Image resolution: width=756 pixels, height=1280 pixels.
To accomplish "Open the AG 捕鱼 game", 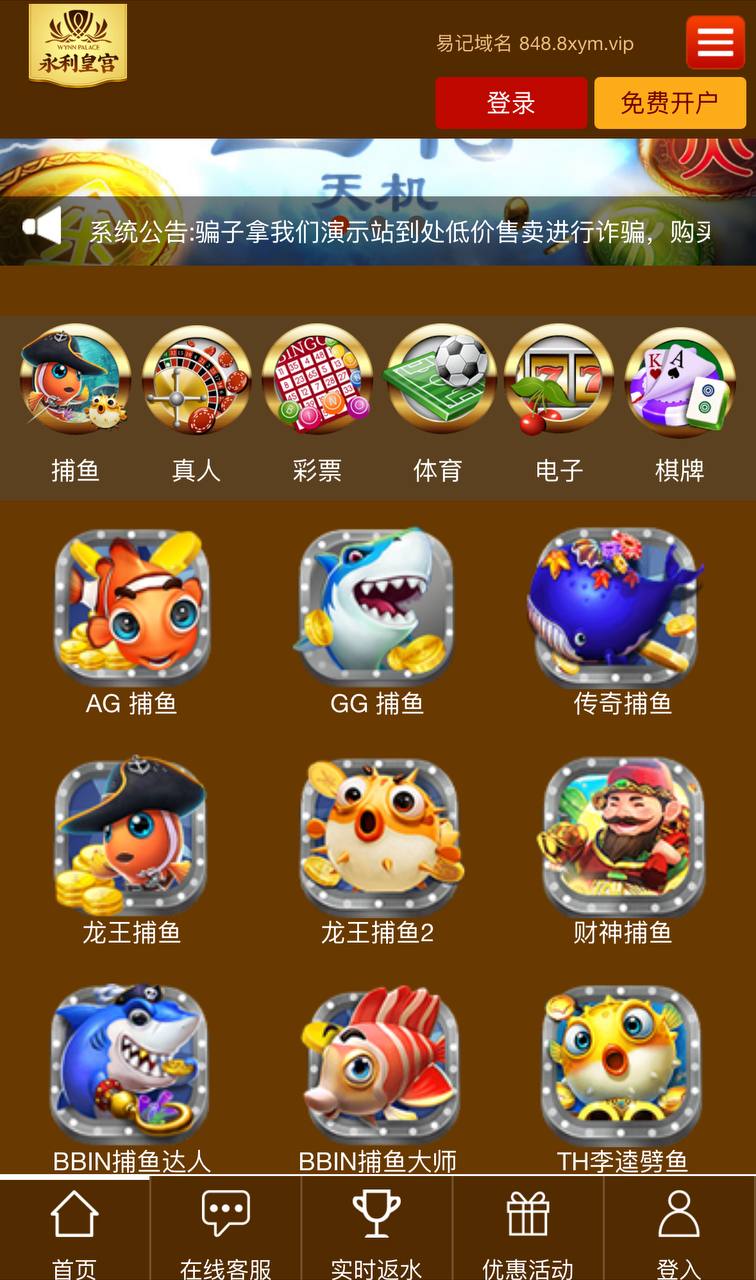I will [132, 622].
